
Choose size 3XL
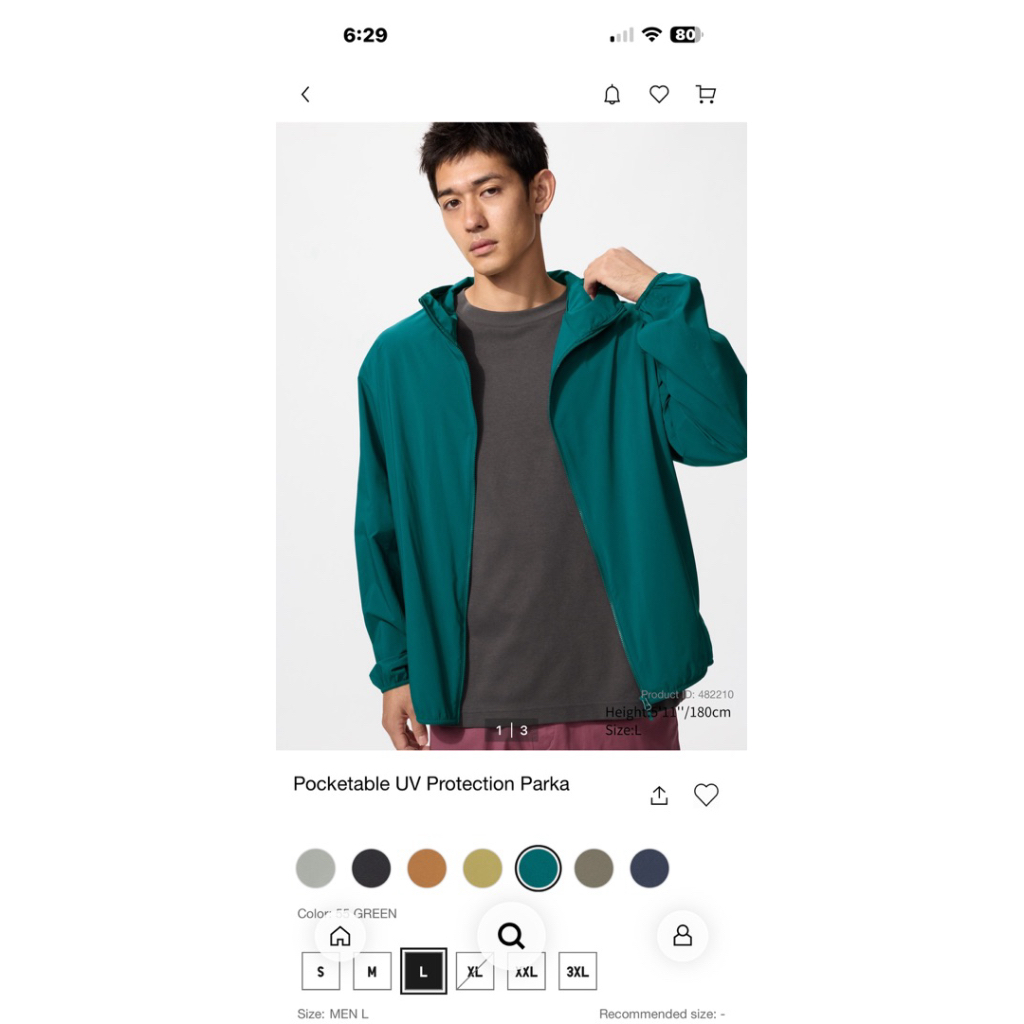pyautogui.click(x=577, y=971)
